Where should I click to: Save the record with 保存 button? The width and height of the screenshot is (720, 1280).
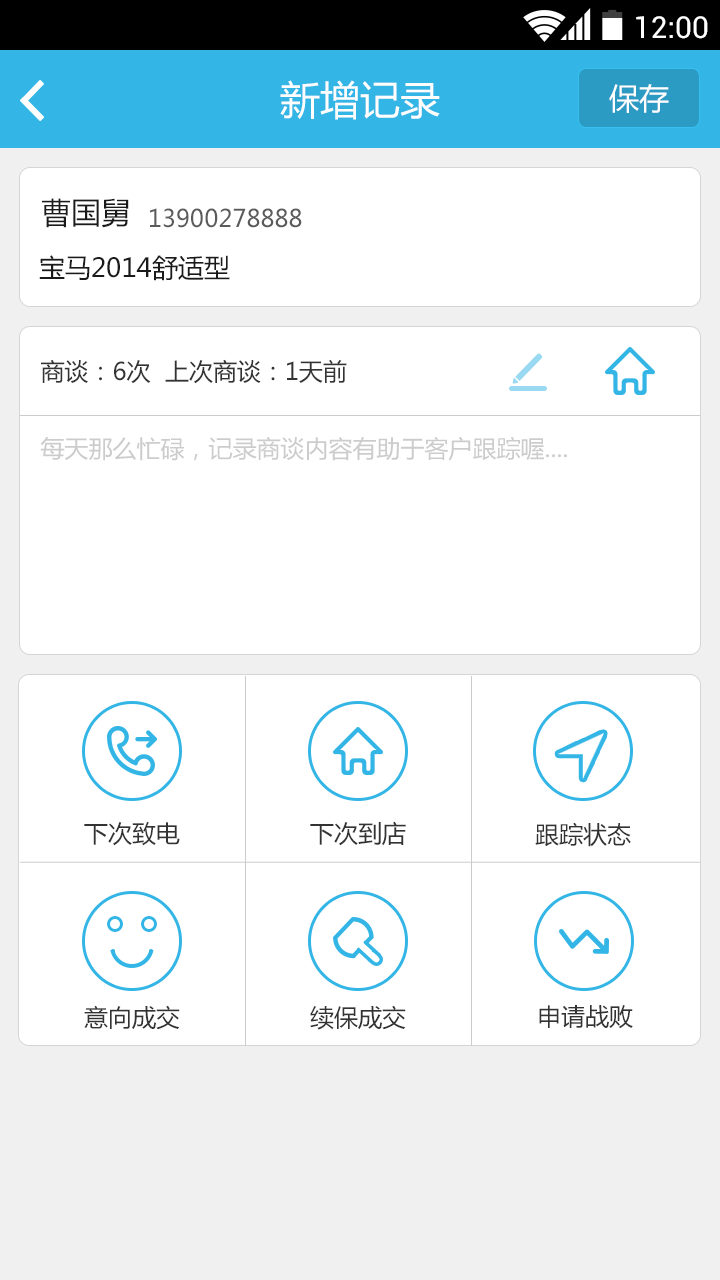point(638,99)
